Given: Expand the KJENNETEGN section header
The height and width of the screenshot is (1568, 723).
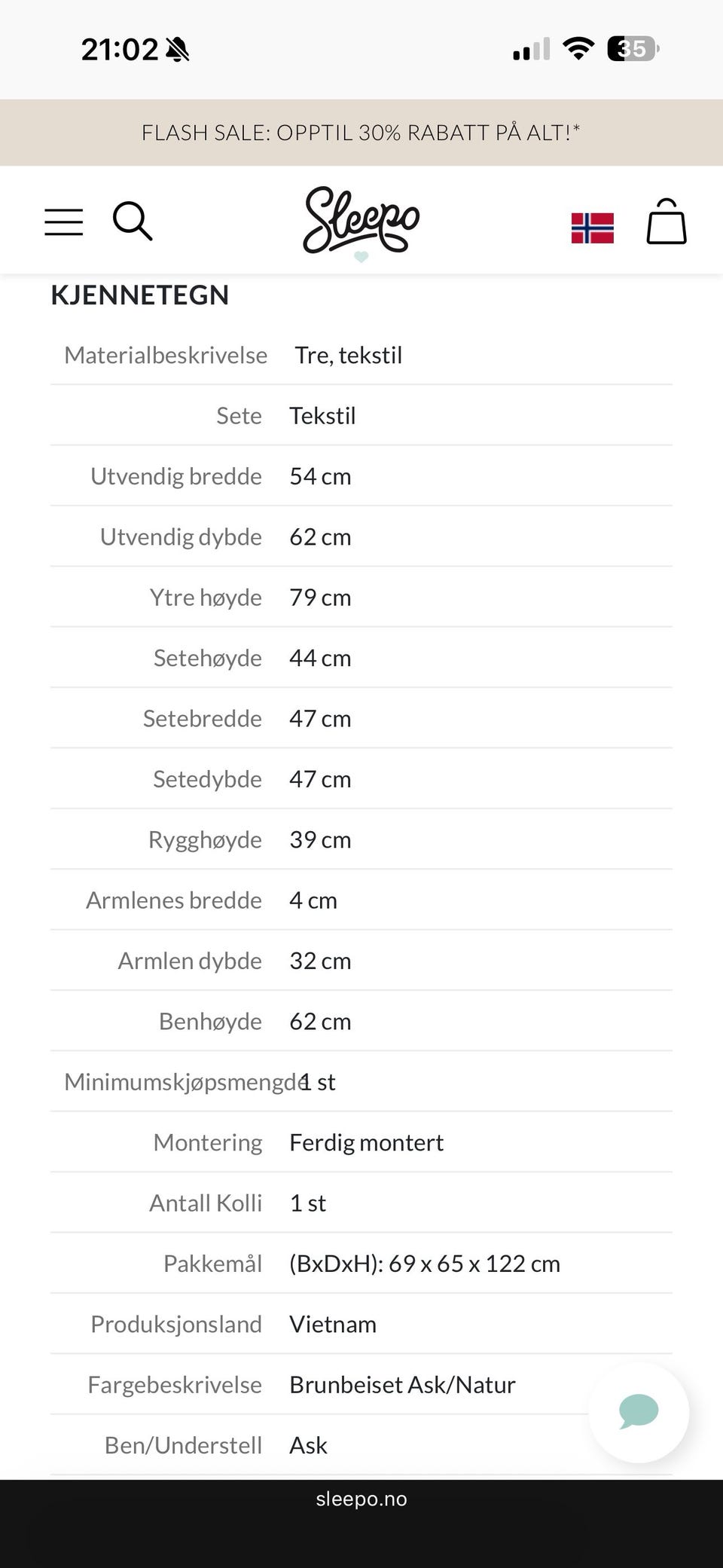Looking at the screenshot, I should [140, 295].
